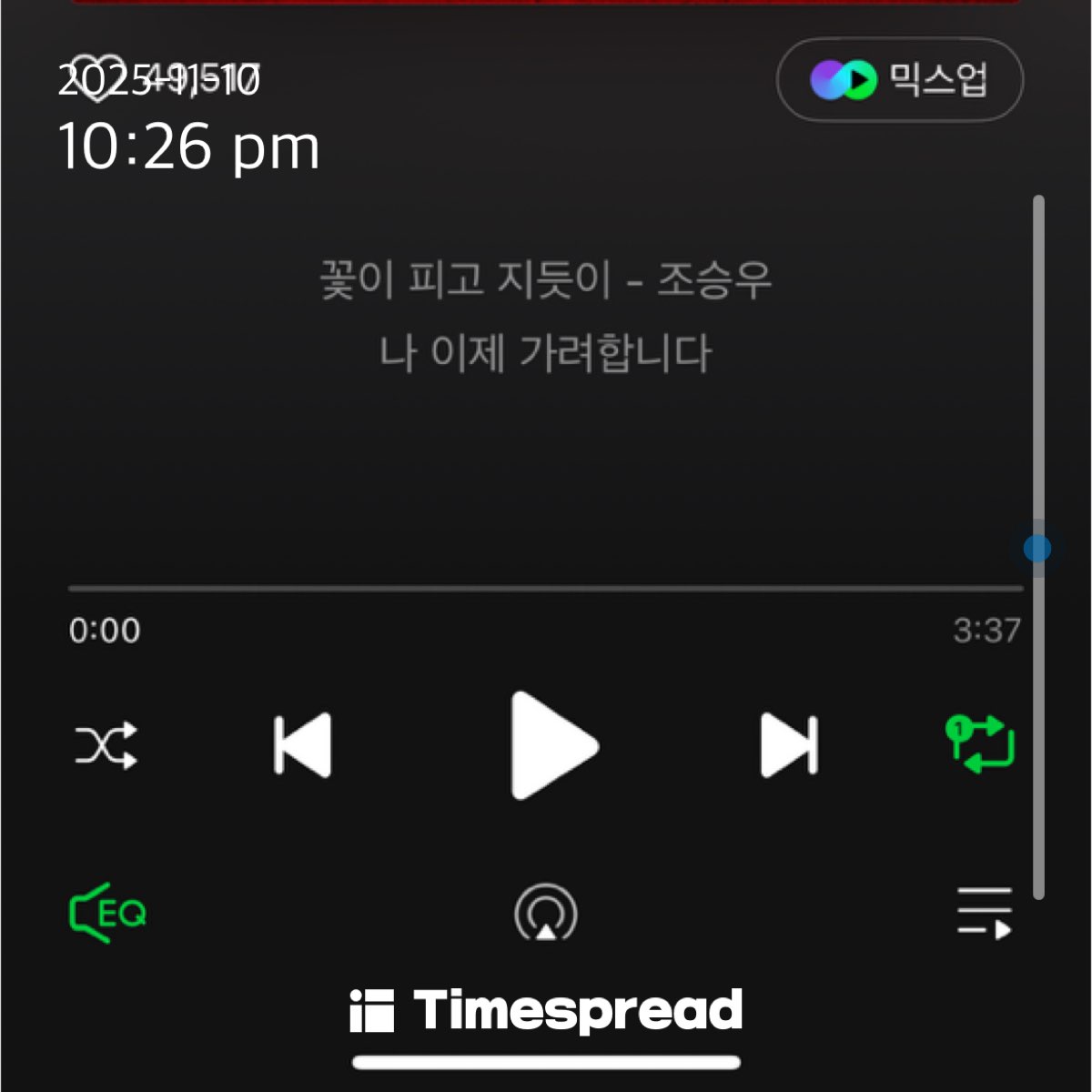Screen dimensions: 1092x1092
Task: Tap the song progress bar to seek
Action: [546, 589]
